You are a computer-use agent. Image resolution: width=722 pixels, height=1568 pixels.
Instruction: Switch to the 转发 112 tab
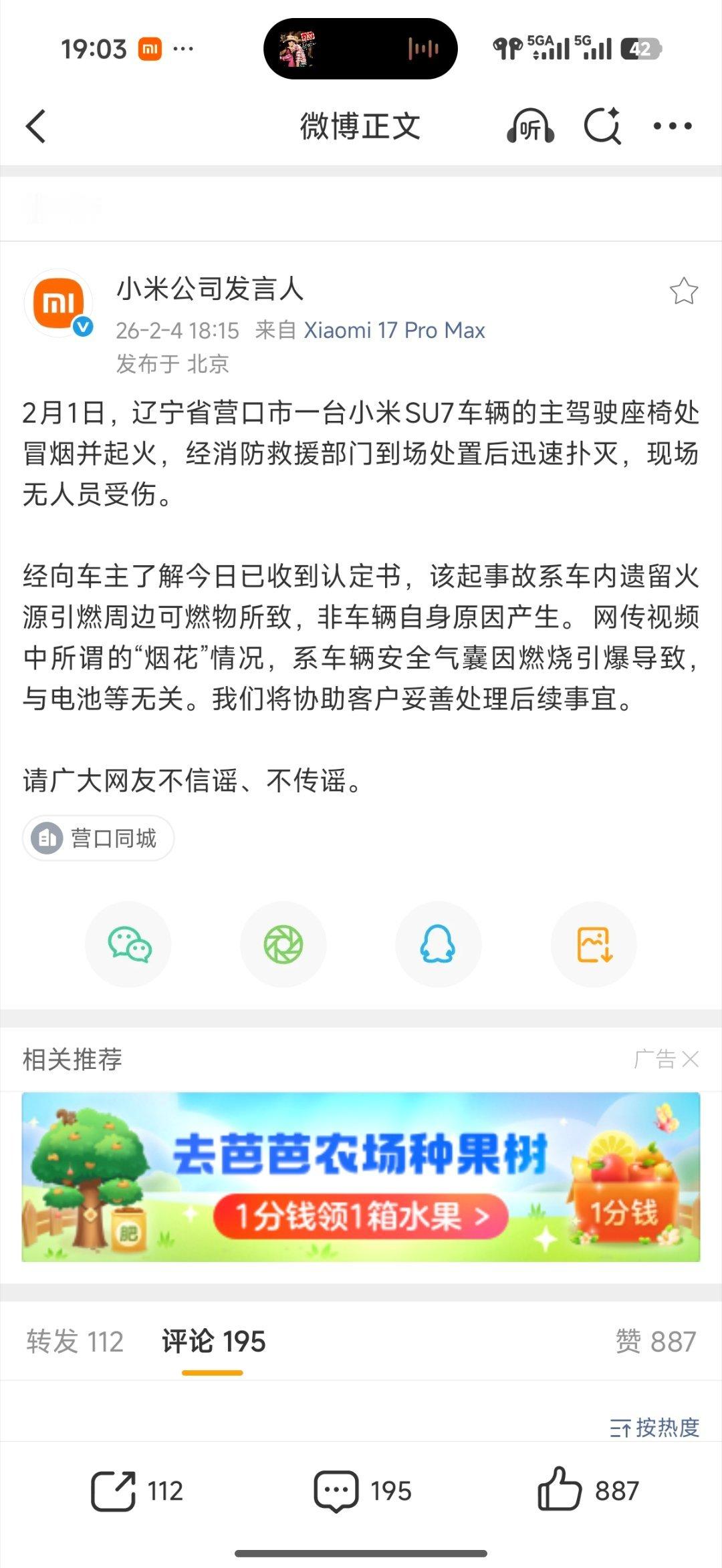pyautogui.click(x=74, y=1343)
